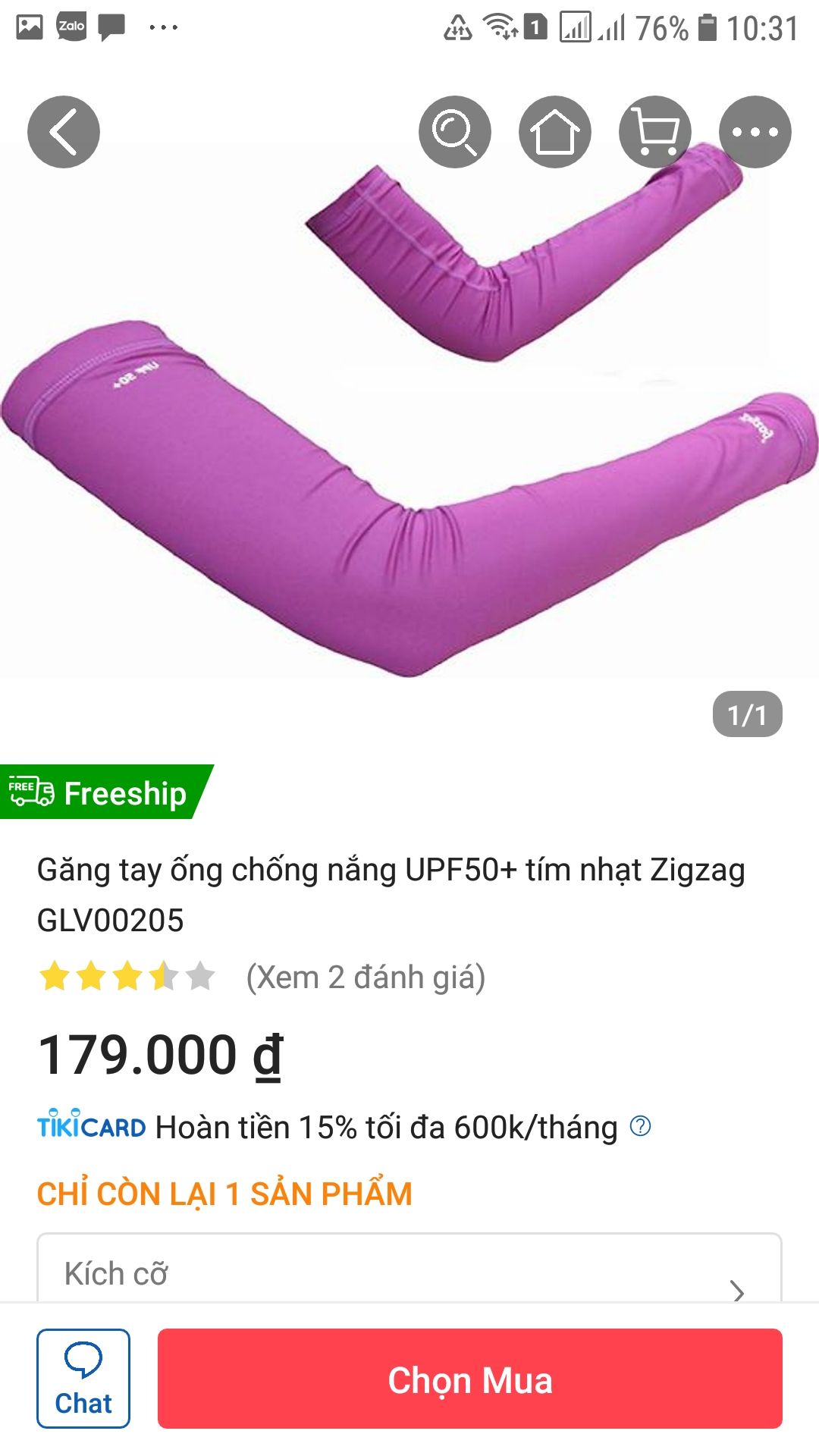Tap the 1/1 image page indicator
Viewport: 819px width, 1456px height.
pyautogui.click(x=746, y=712)
